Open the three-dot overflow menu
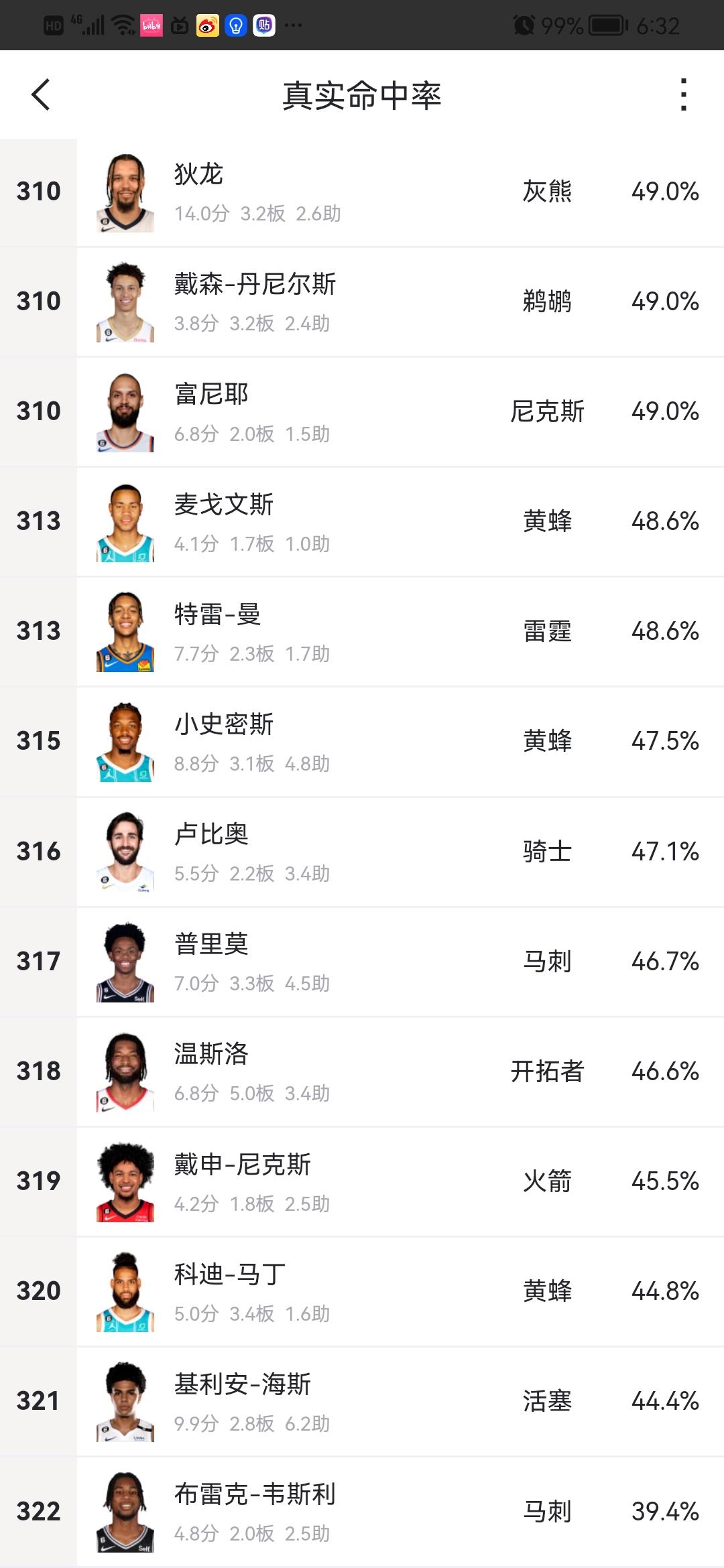Image resolution: width=724 pixels, height=1568 pixels. [683, 94]
